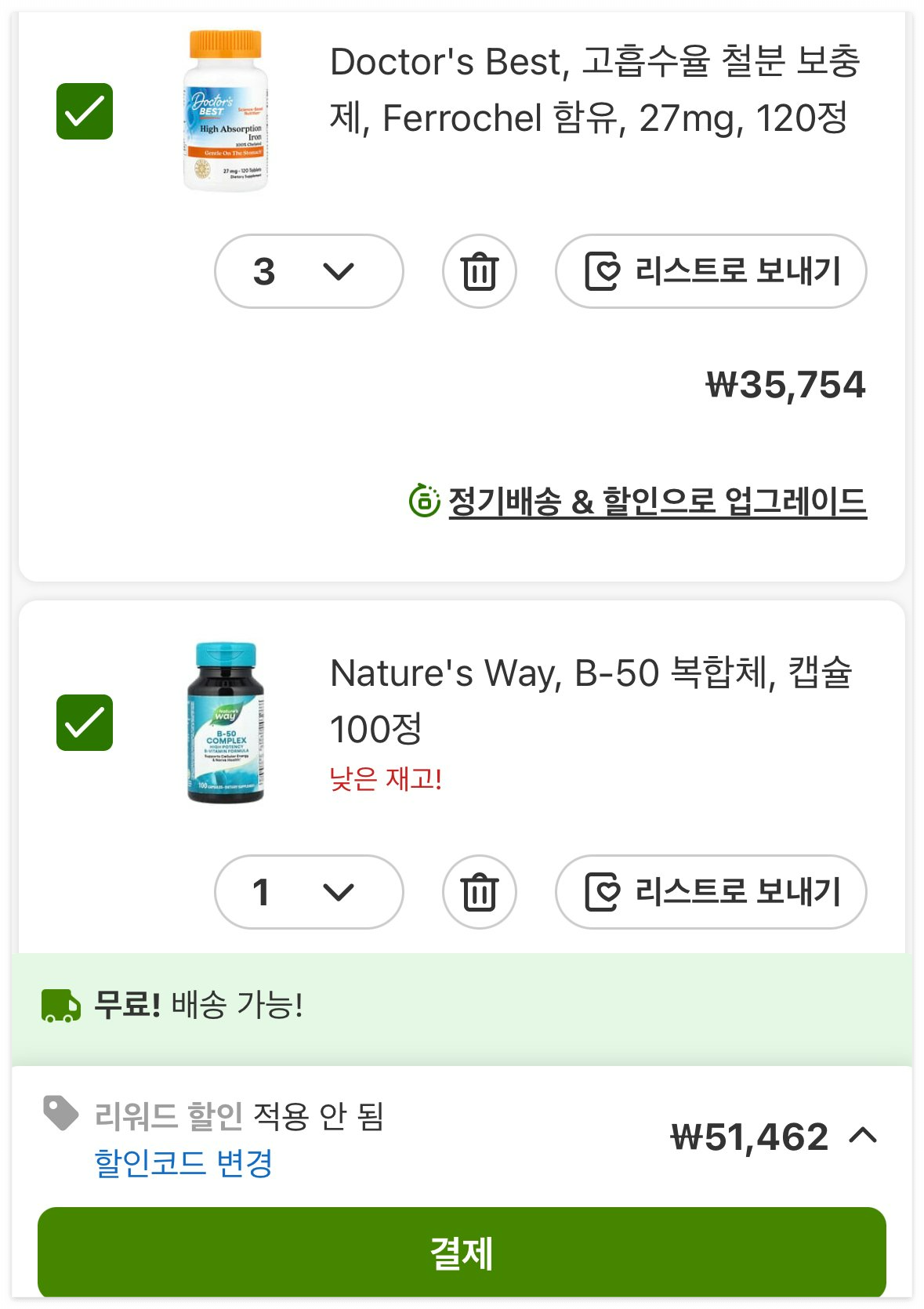924x1309 pixels.
Task: Open quantity dropdown showing 3
Action: click(x=308, y=272)
